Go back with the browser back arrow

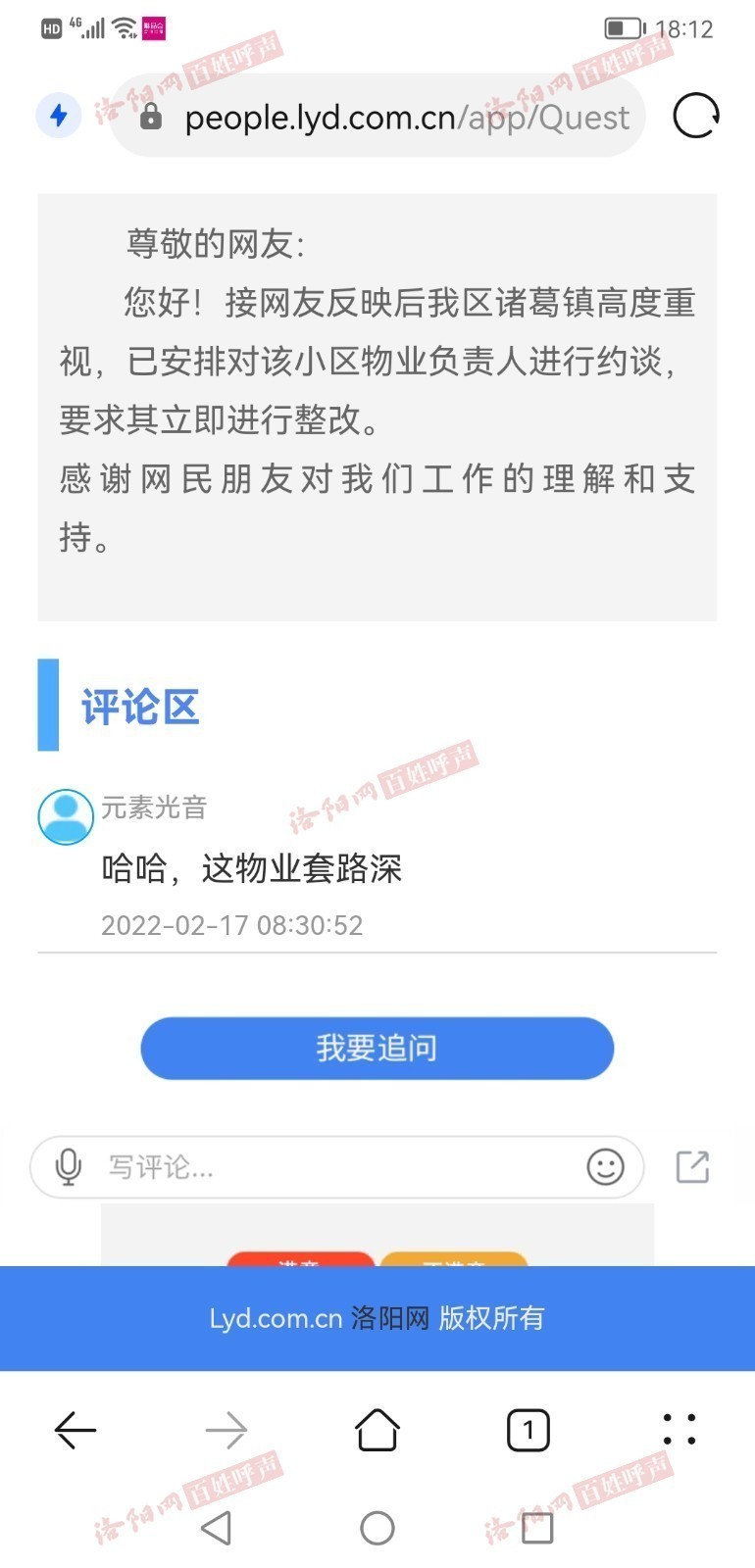click(75, 1431)
